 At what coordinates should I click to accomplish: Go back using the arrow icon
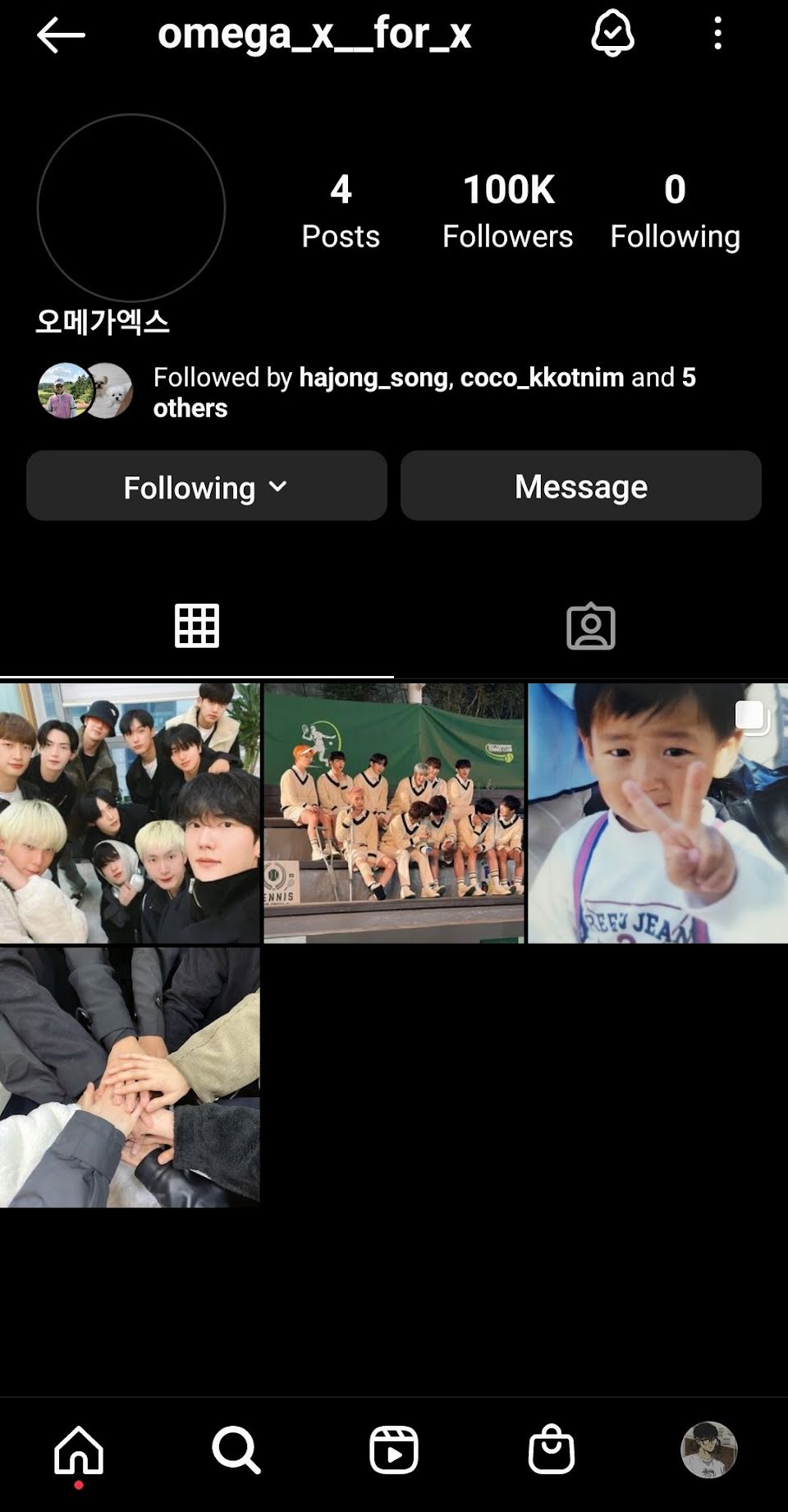(x=61, y=35)
